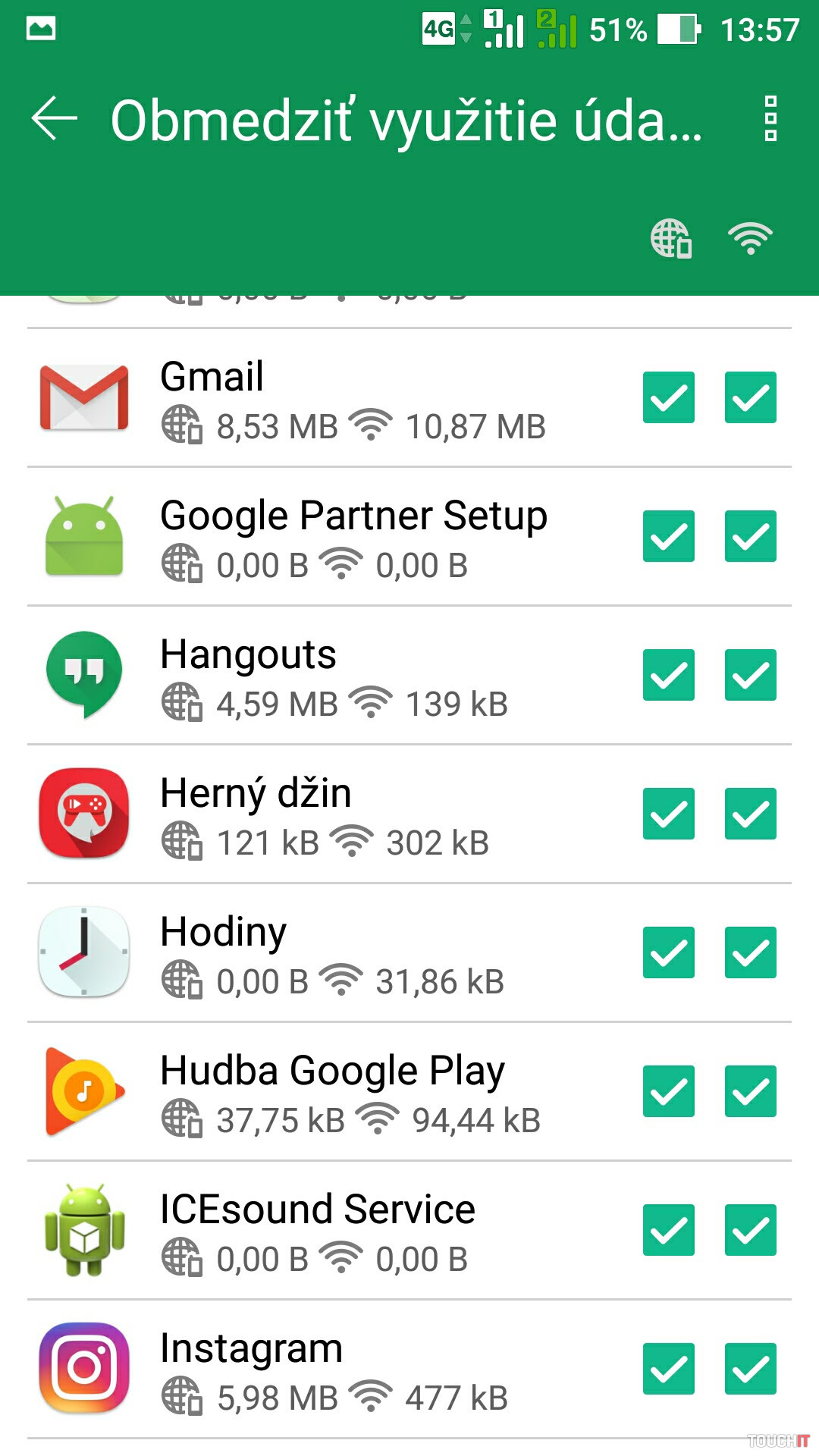Uncheck ICEsound Service Wi-Fi checkbox
819x1456 pixels.
coord(750,1230)
